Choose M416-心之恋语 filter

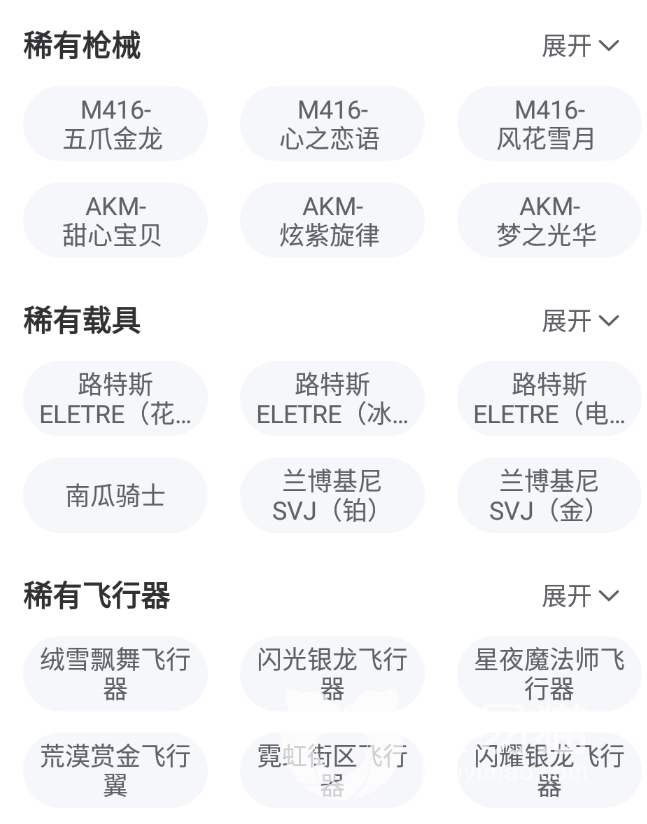click(x=332, y=125)
